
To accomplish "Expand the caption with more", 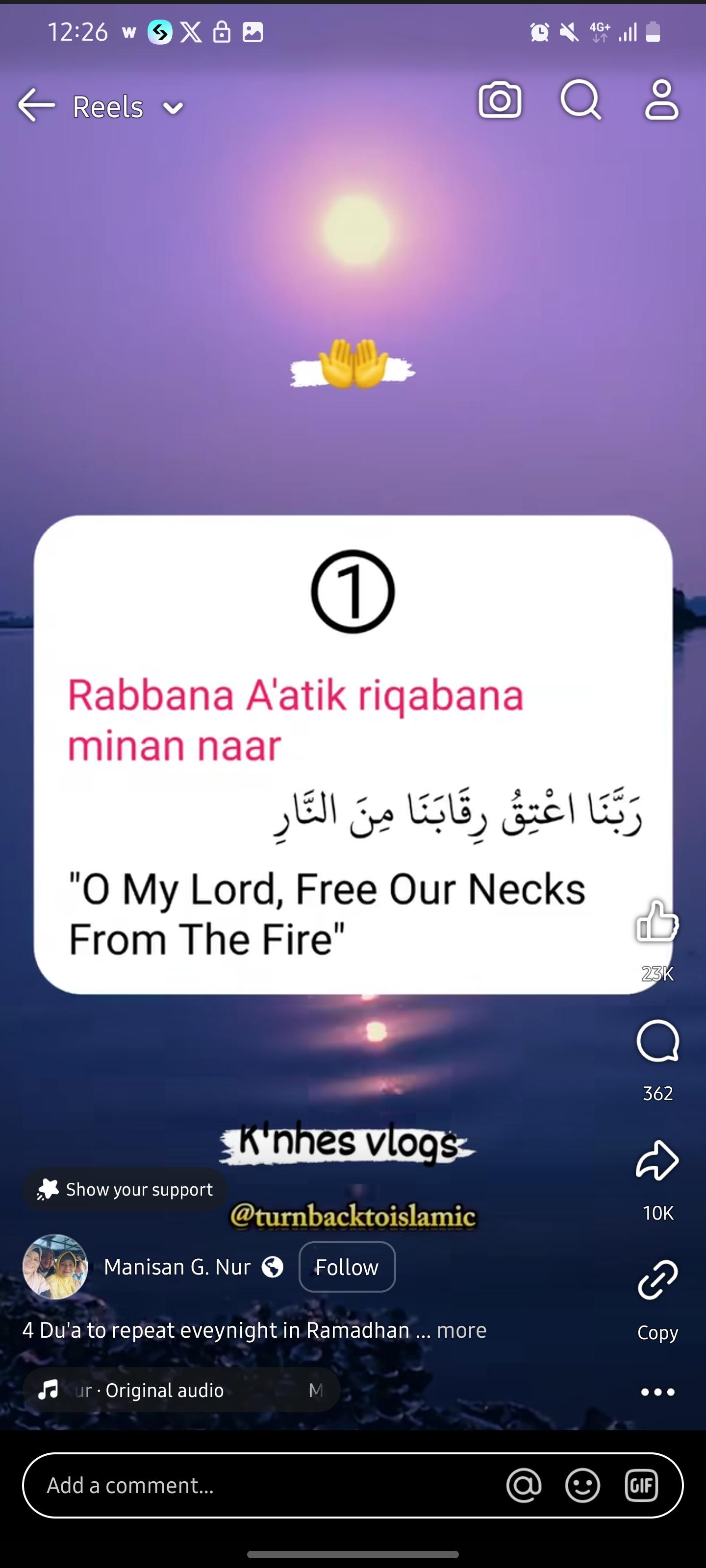I will coord(461,1330).
